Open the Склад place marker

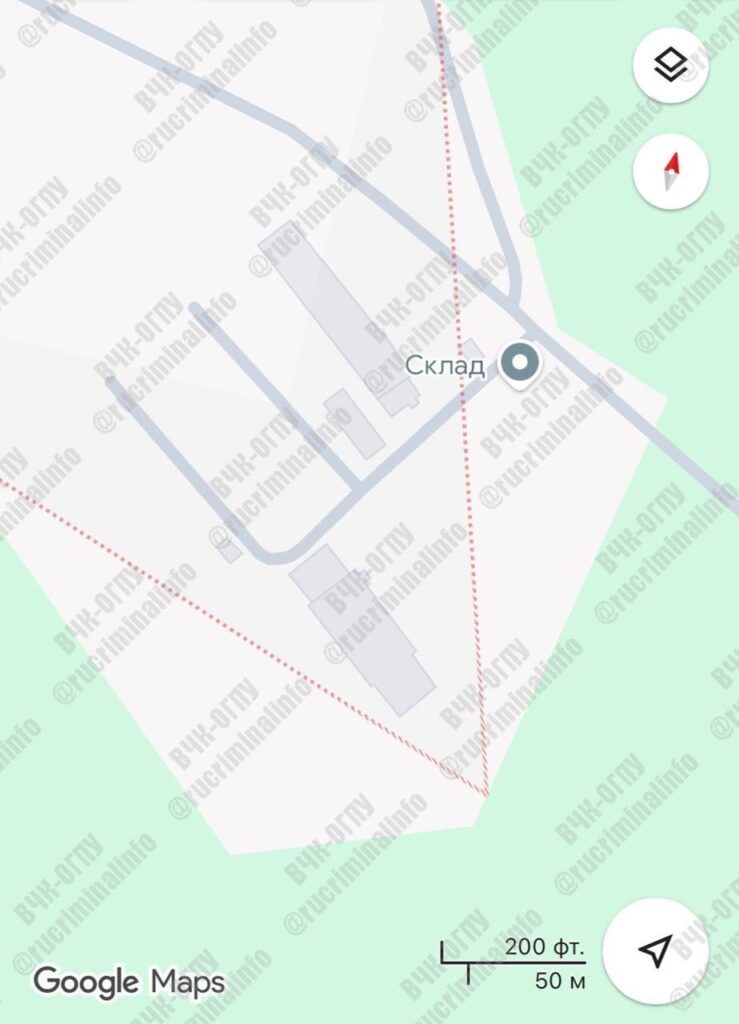(519, 364)
